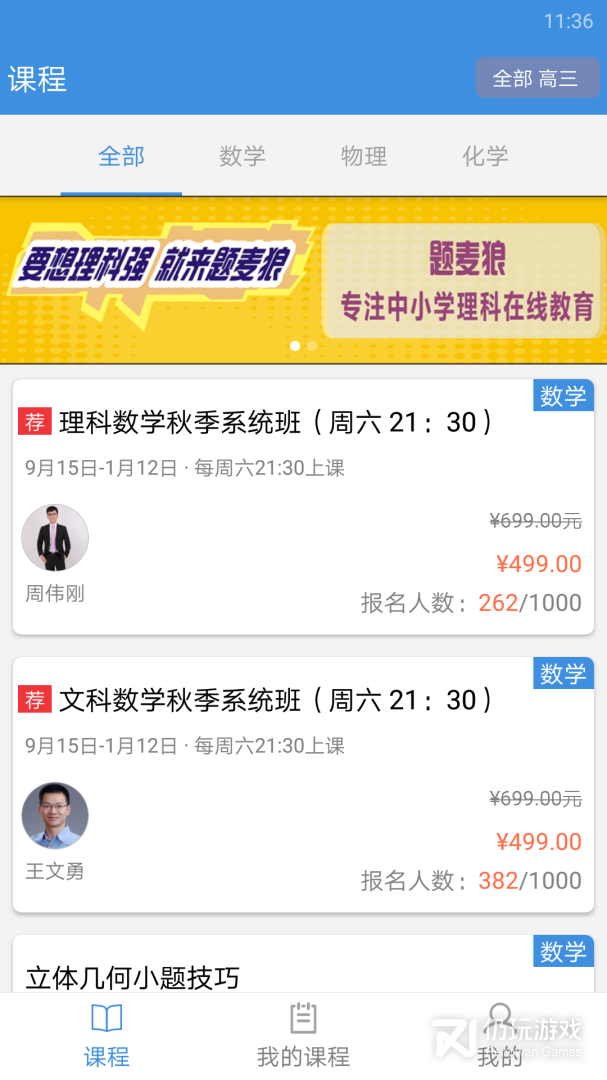The height and width of the screenshot is (1080, 607).
Task: Open the 我的 profile tab
Action: [500, 1036]
